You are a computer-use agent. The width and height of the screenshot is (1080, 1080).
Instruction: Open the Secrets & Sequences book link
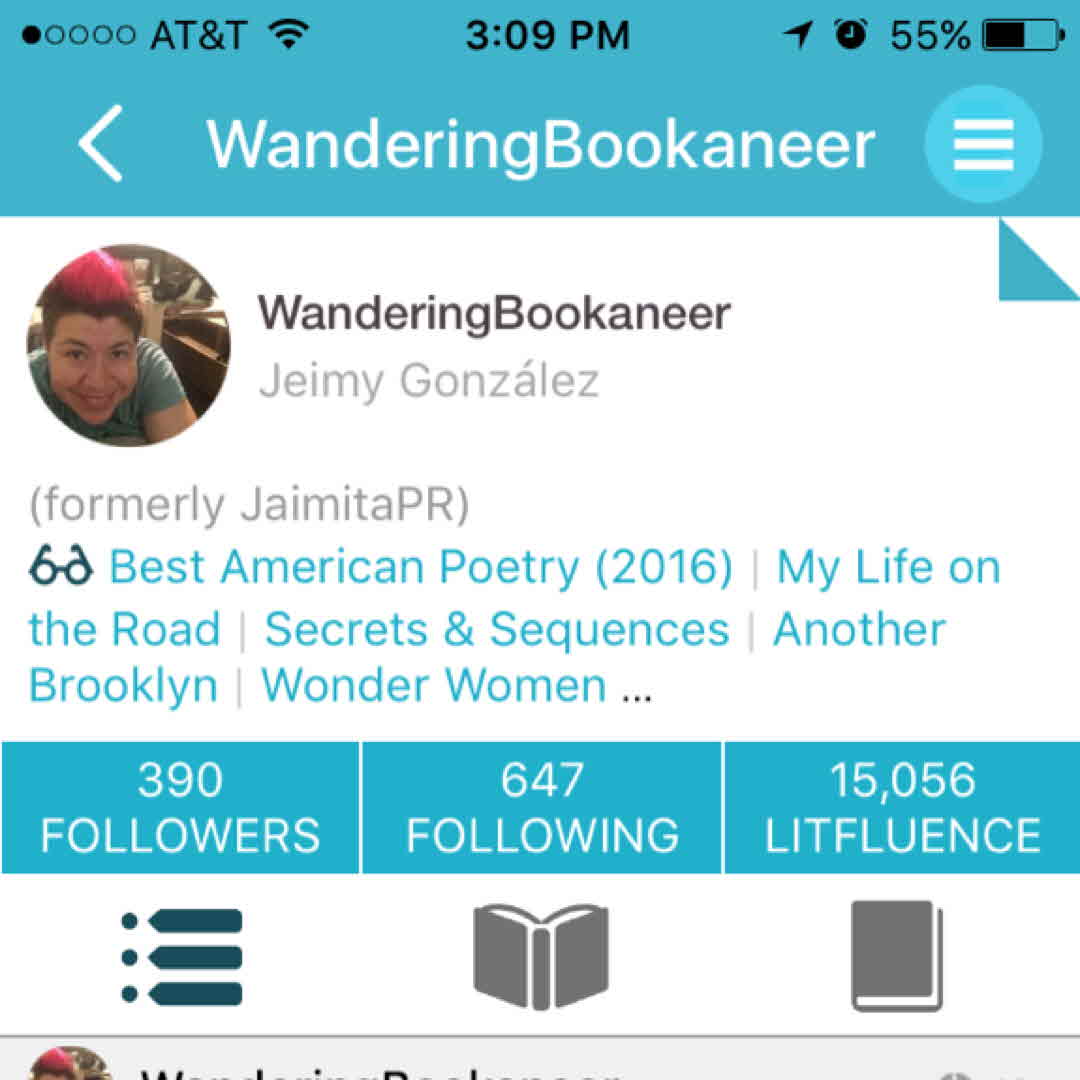(497, 630)
